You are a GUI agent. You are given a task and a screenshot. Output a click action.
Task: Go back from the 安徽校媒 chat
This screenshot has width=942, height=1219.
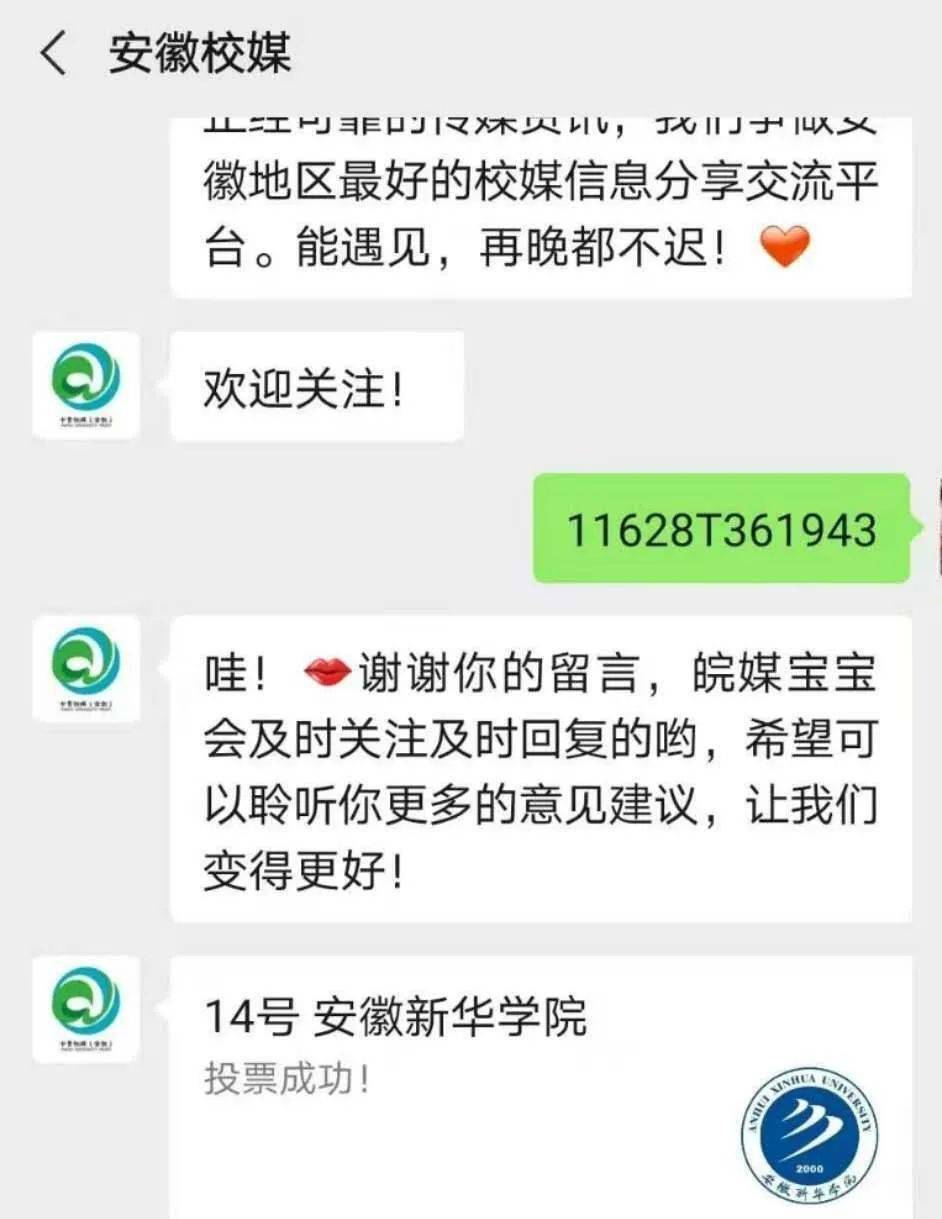pos(53,54)
